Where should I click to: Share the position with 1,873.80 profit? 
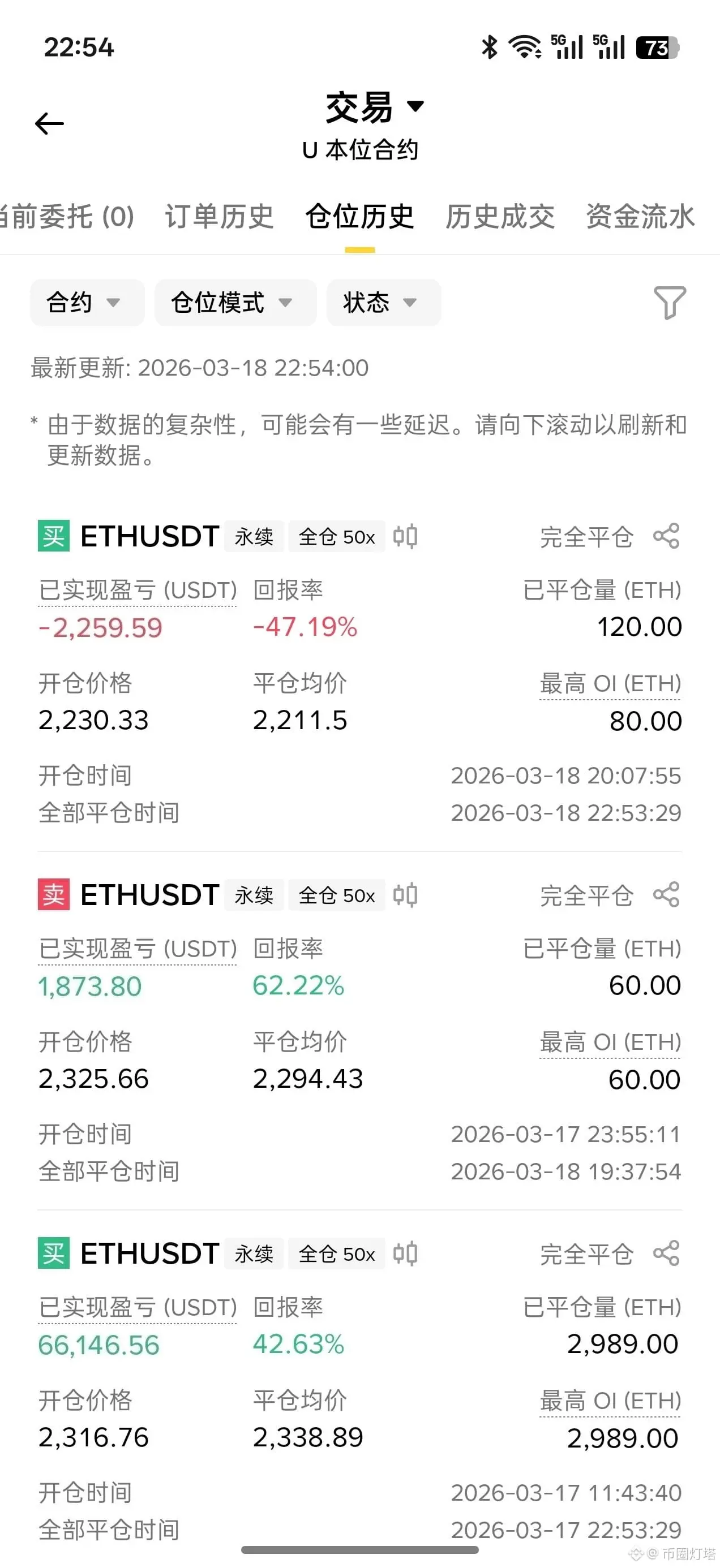click(666, 895)
